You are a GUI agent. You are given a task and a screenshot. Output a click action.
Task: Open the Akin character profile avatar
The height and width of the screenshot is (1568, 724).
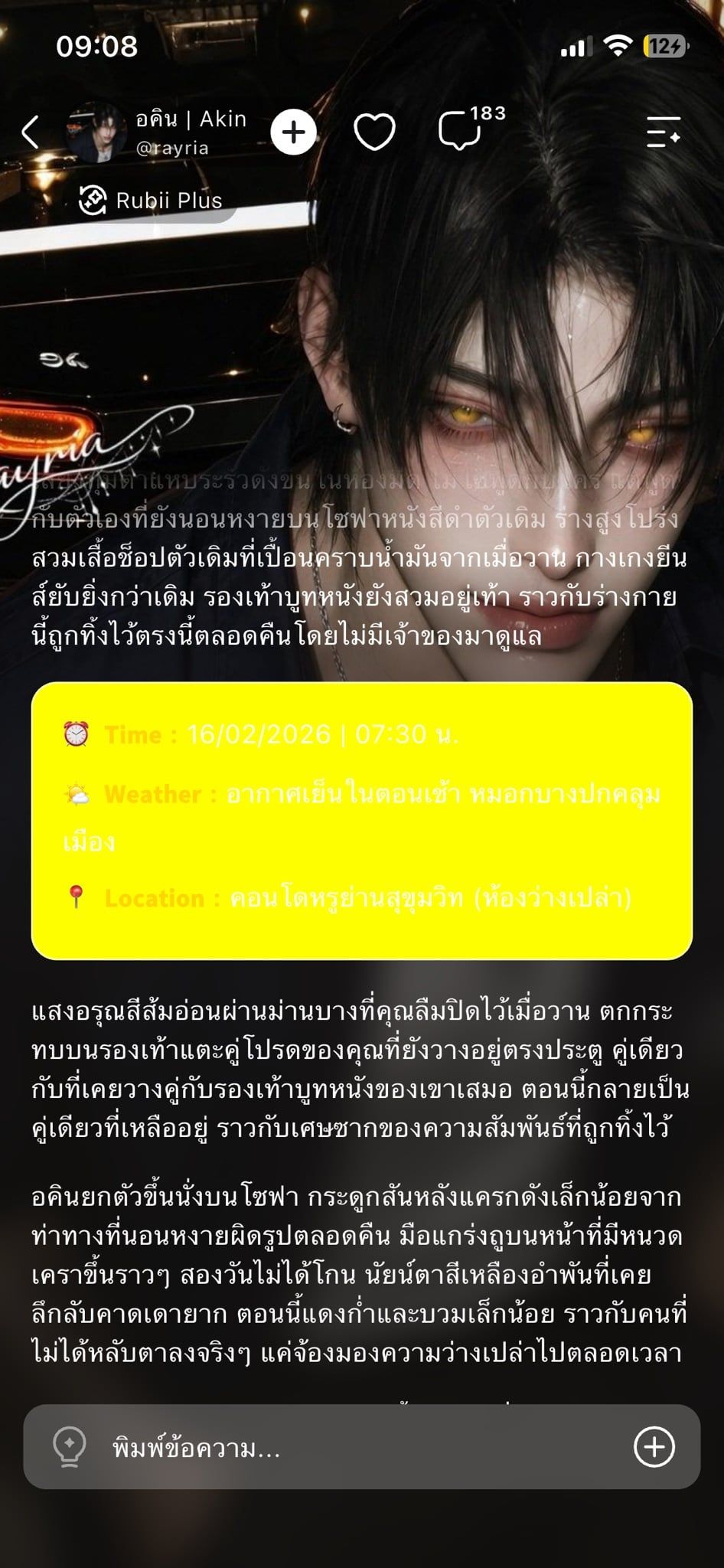(95, 132)
